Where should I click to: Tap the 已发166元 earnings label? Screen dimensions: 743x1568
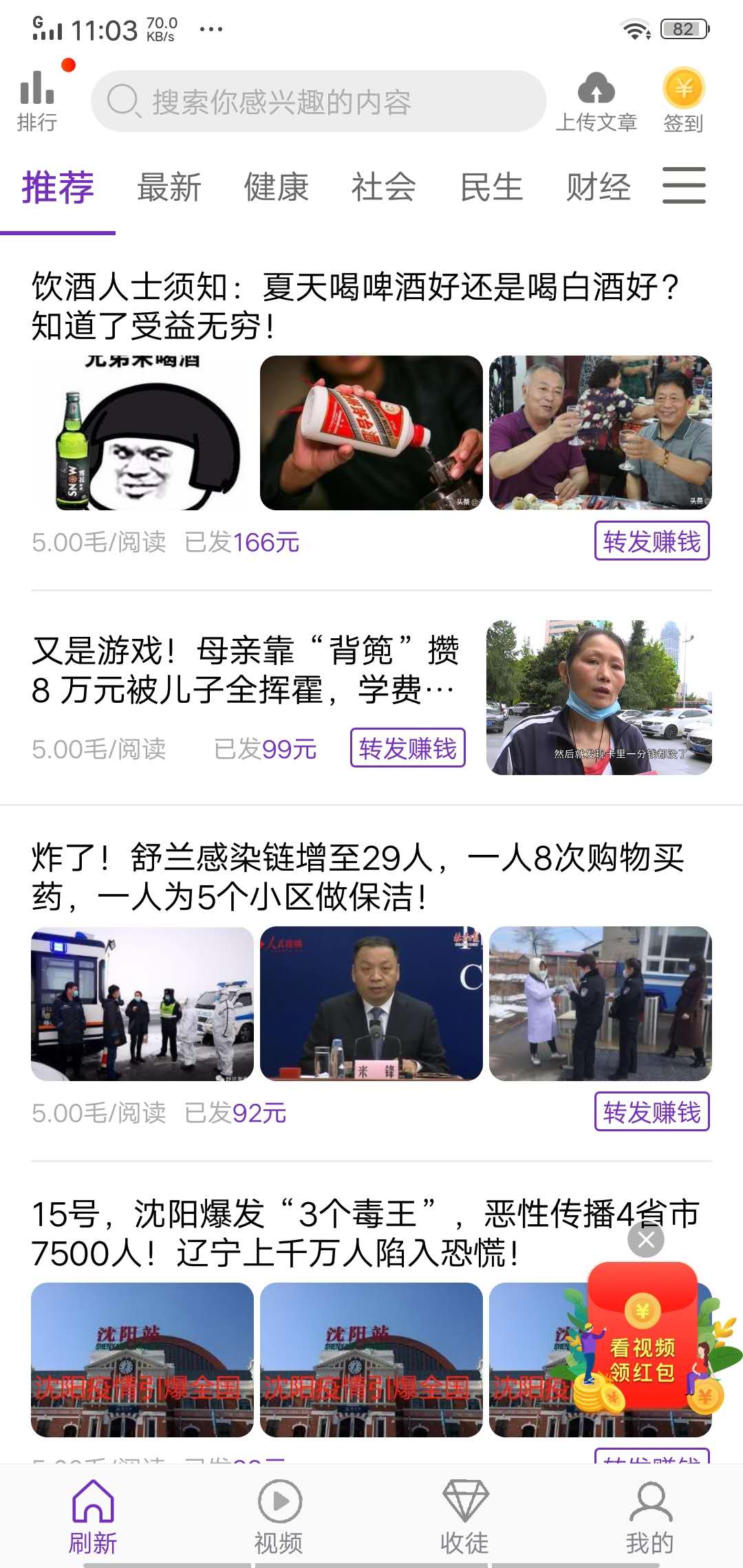(x=241, y=543)
